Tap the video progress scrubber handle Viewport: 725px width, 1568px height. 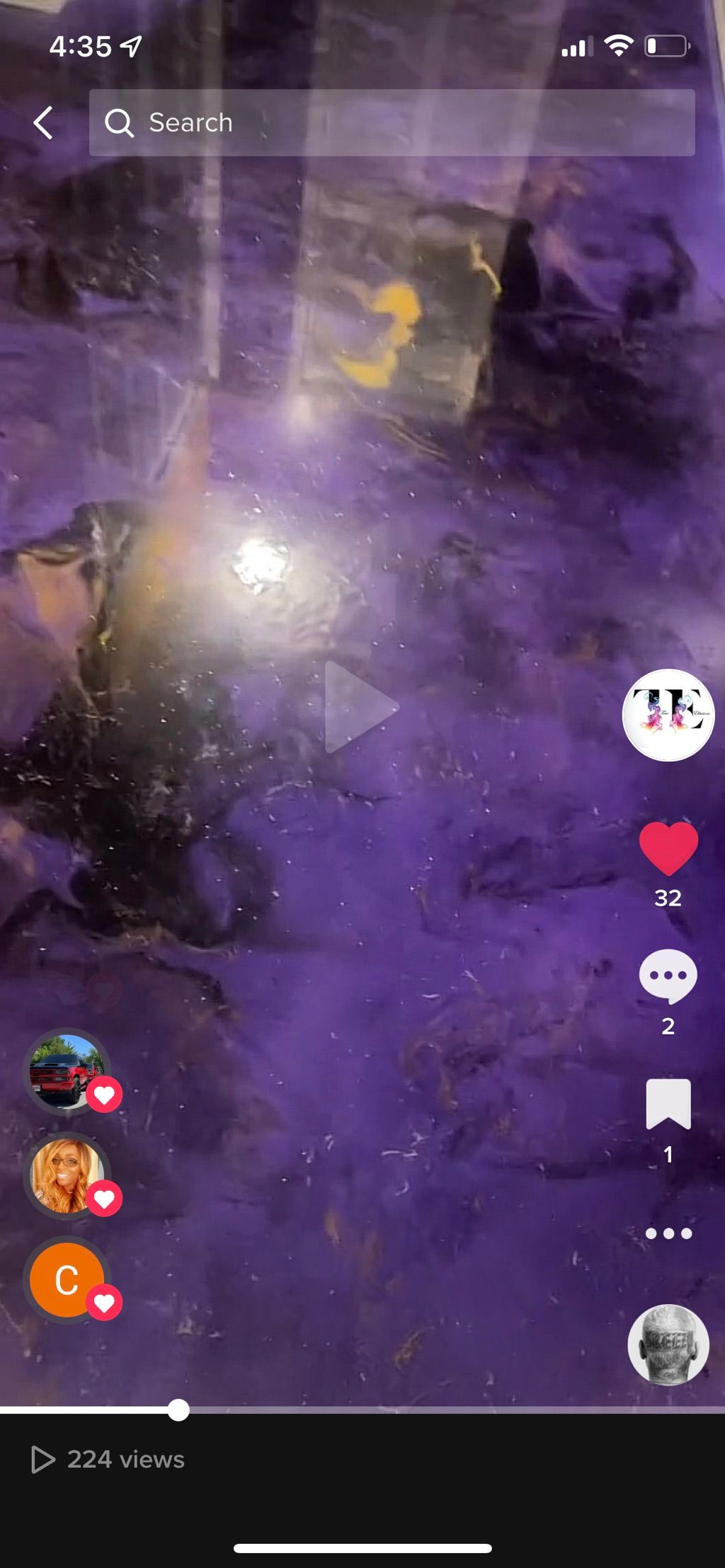coord(178,1410)
